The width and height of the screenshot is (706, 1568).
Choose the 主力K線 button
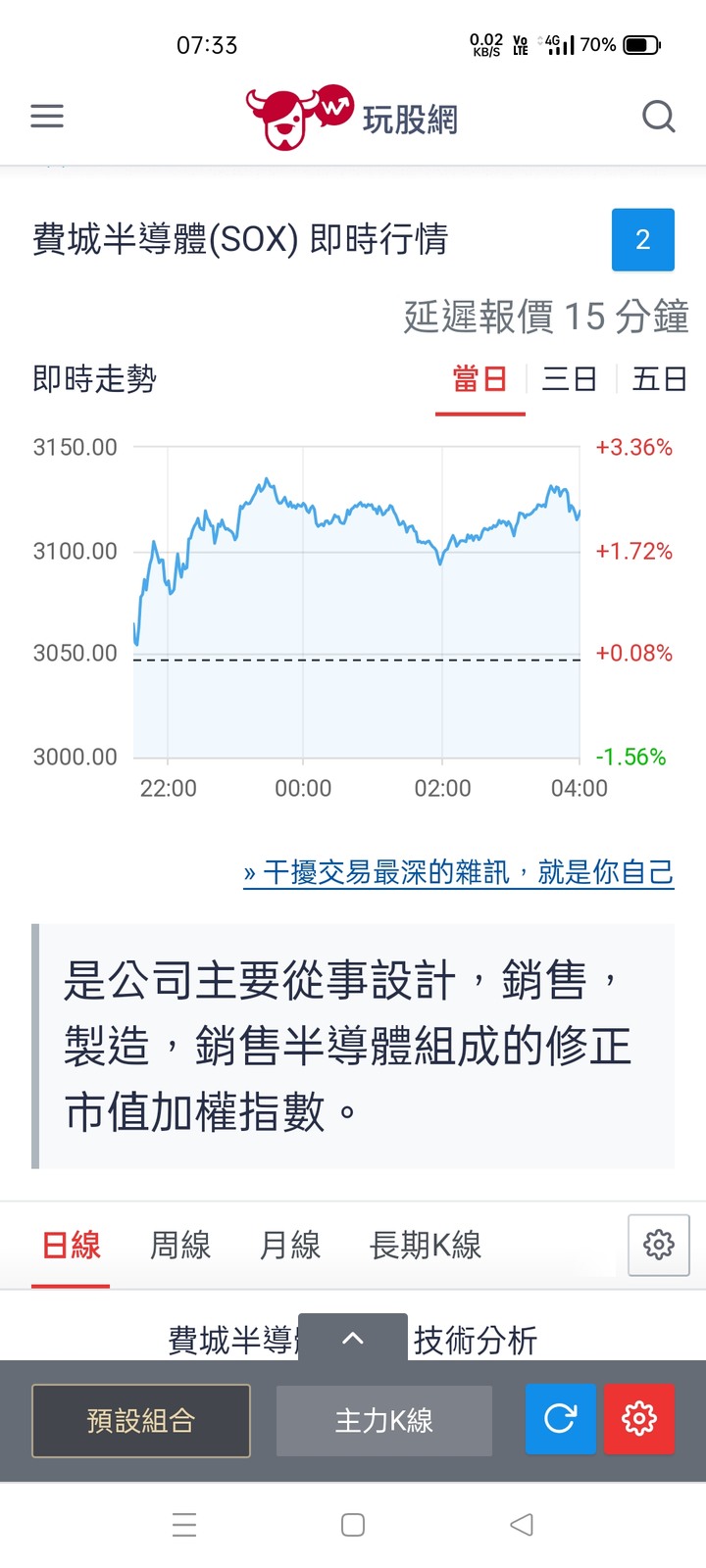383,1420
